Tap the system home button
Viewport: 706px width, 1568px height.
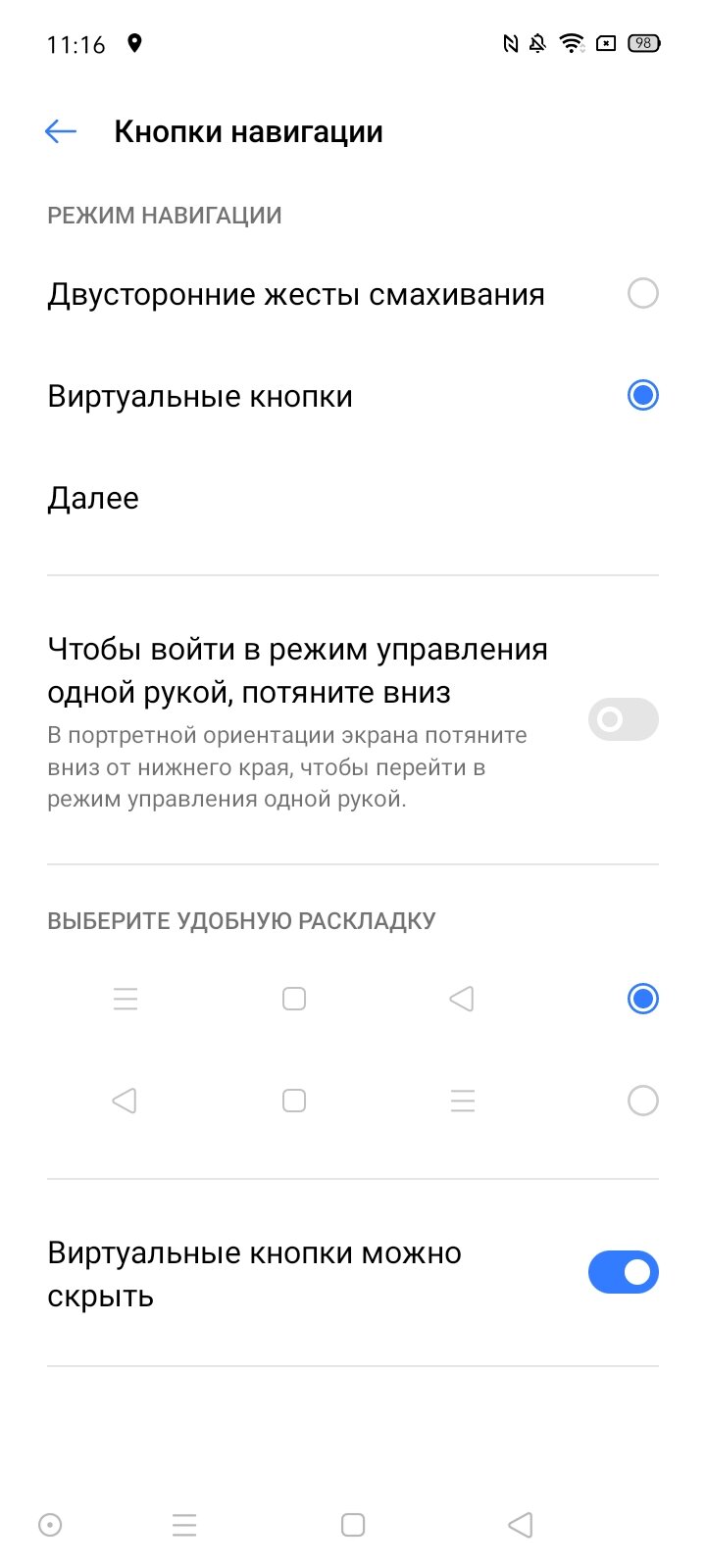[353, 1525]
